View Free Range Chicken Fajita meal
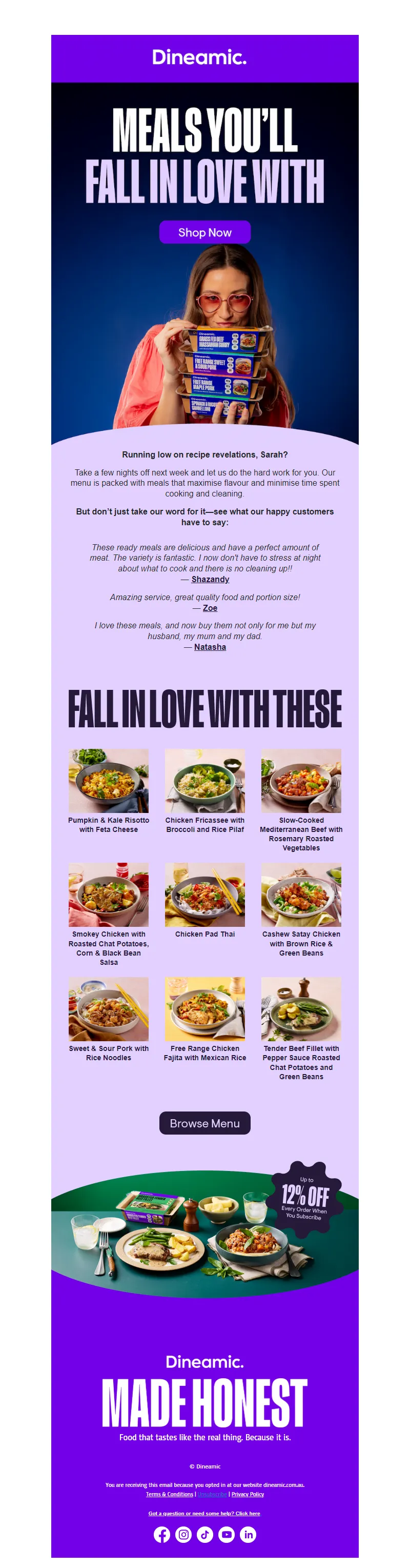Viewport: 410px width, 1568px height. click(x=204, y=1008)
